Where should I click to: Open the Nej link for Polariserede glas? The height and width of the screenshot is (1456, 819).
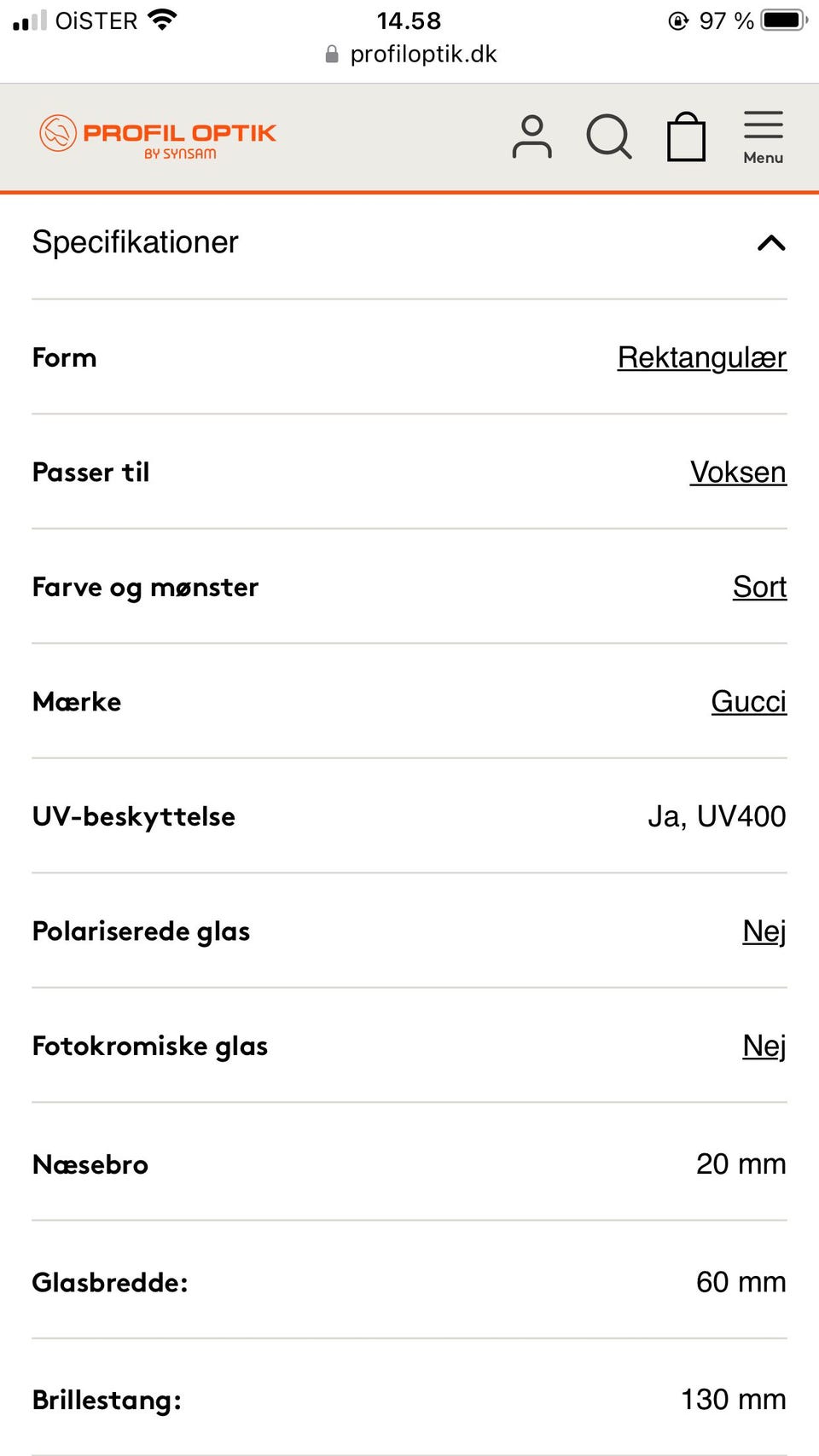tap(764, 931)
